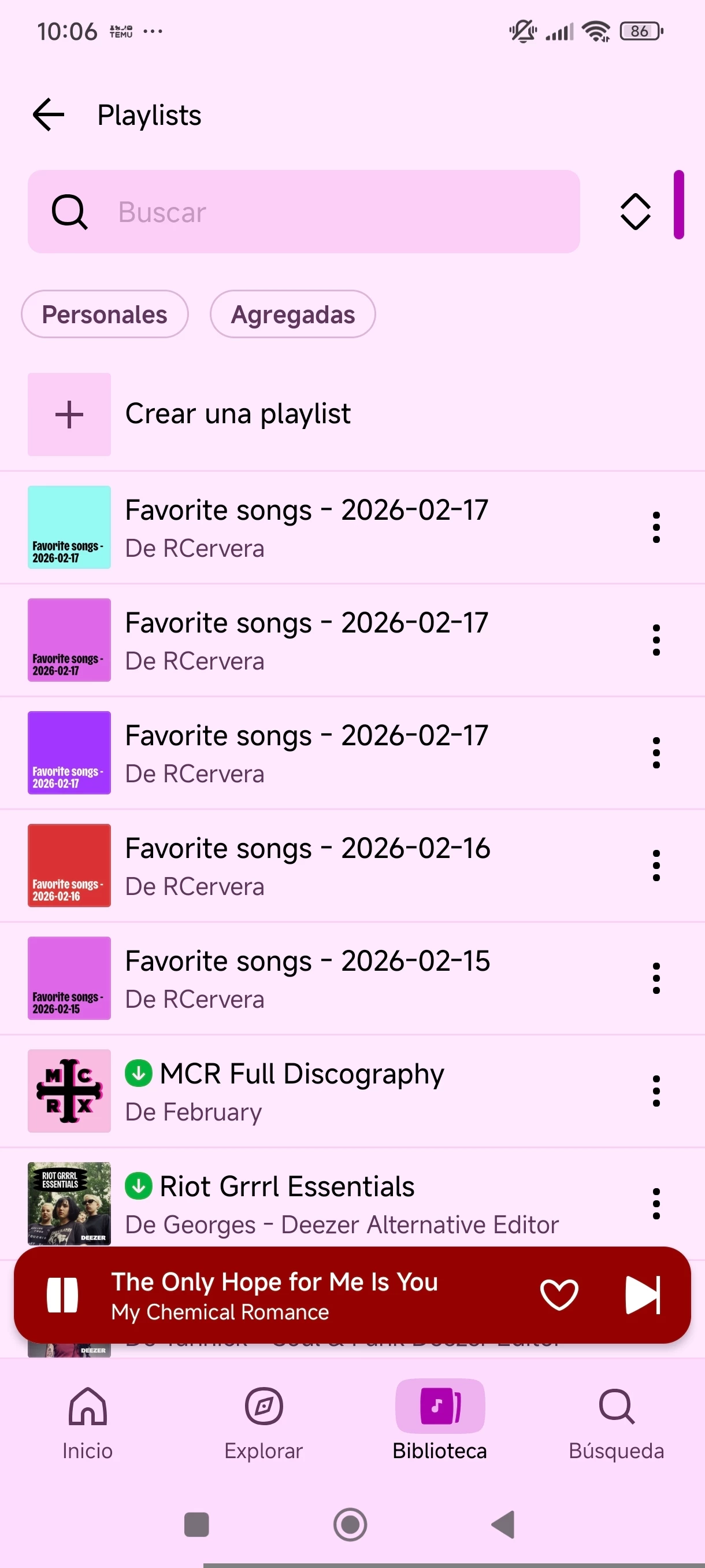Tap the system home button
Screen dimensions: 705x1568
350,1525
